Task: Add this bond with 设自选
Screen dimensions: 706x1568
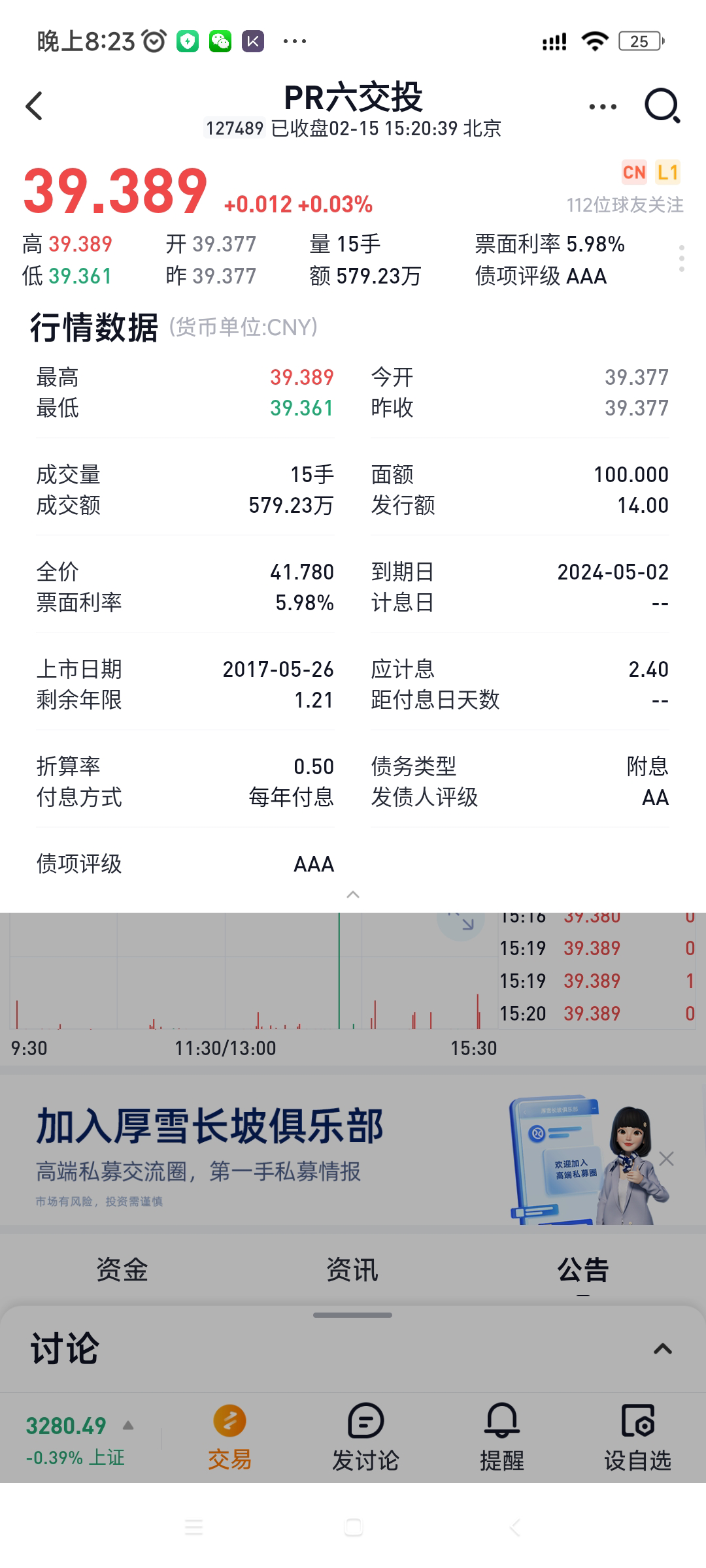Action: click(x=637, y=1437)
